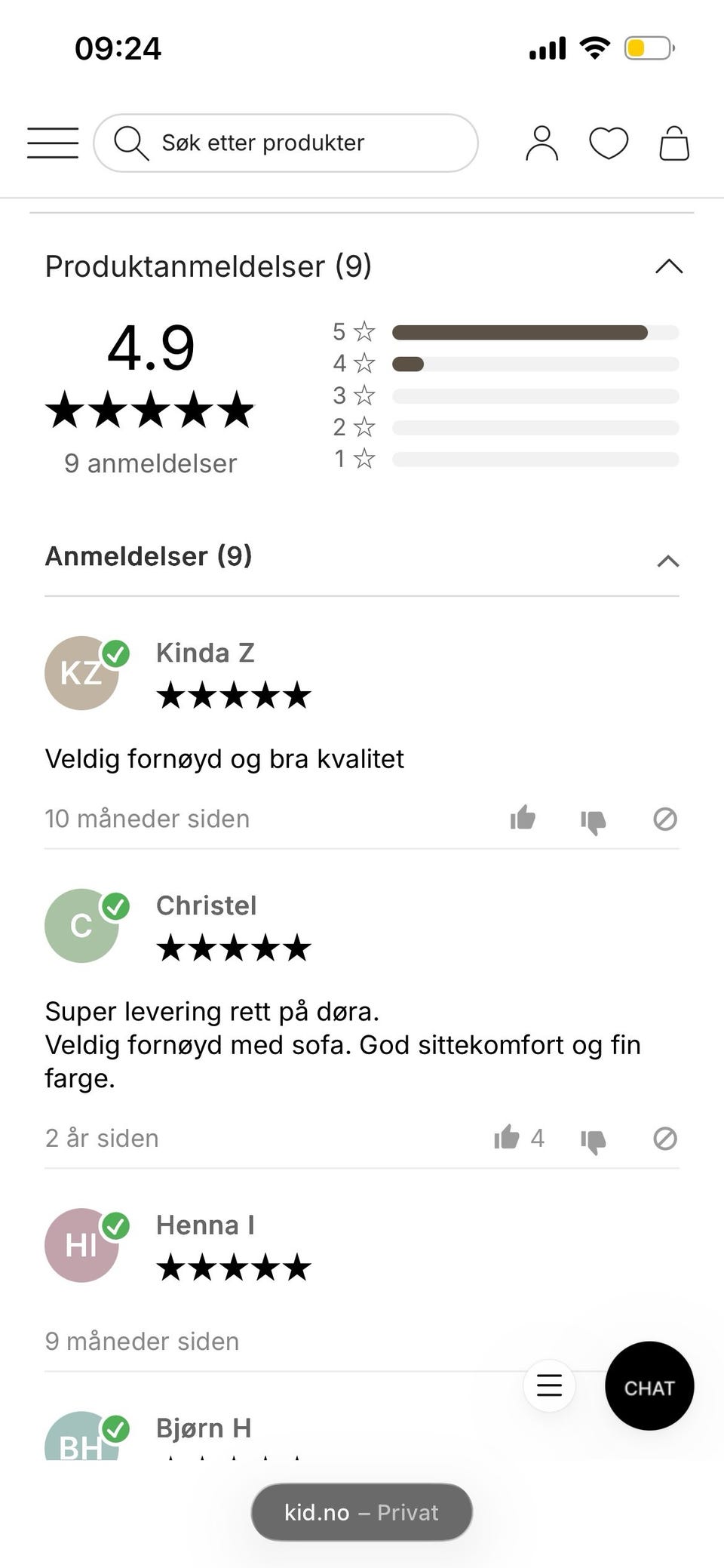
Task: Report Christel's review
Action: pos(664,1139)
